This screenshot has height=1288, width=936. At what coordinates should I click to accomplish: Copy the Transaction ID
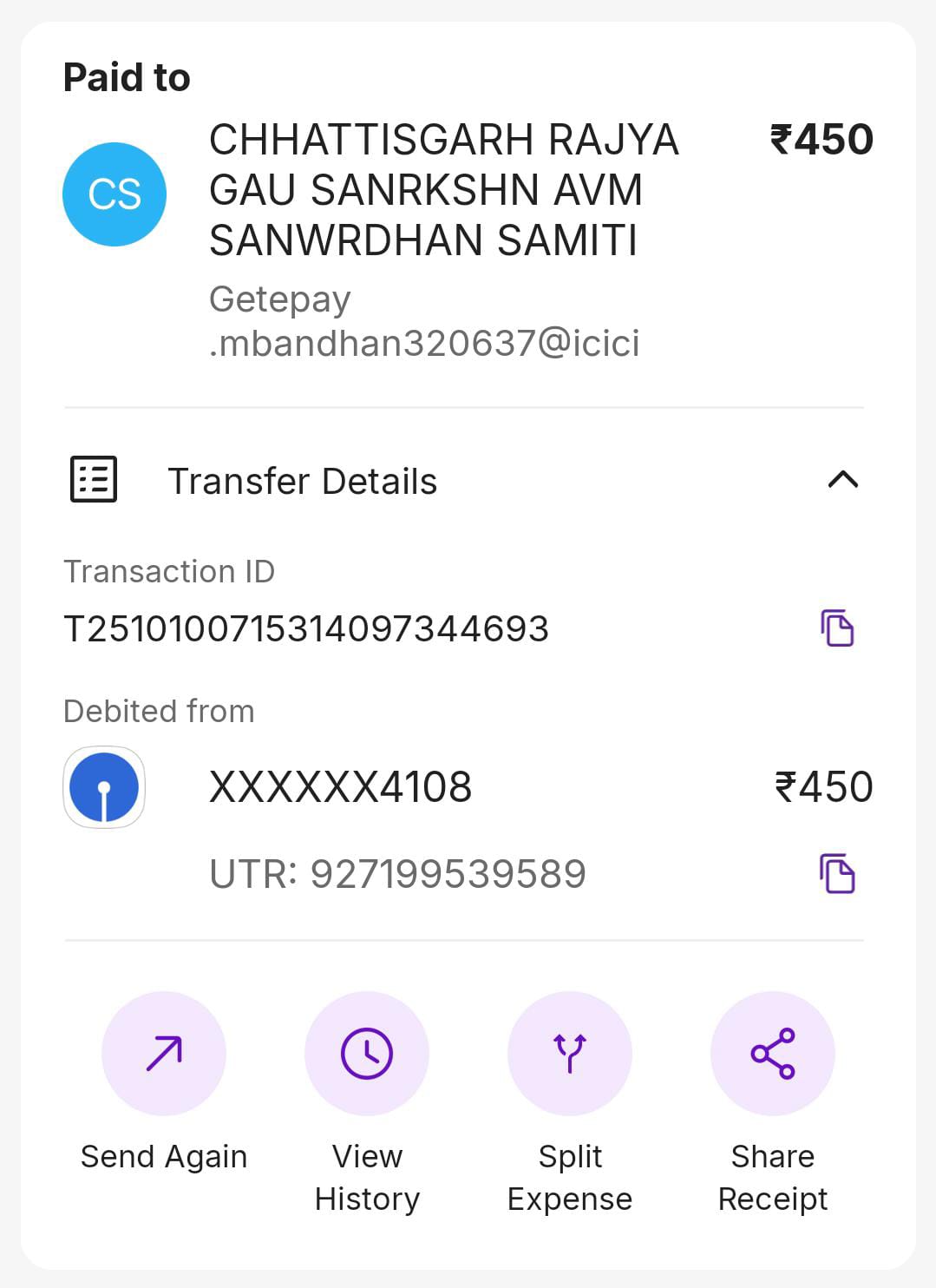tap(837, 628)
